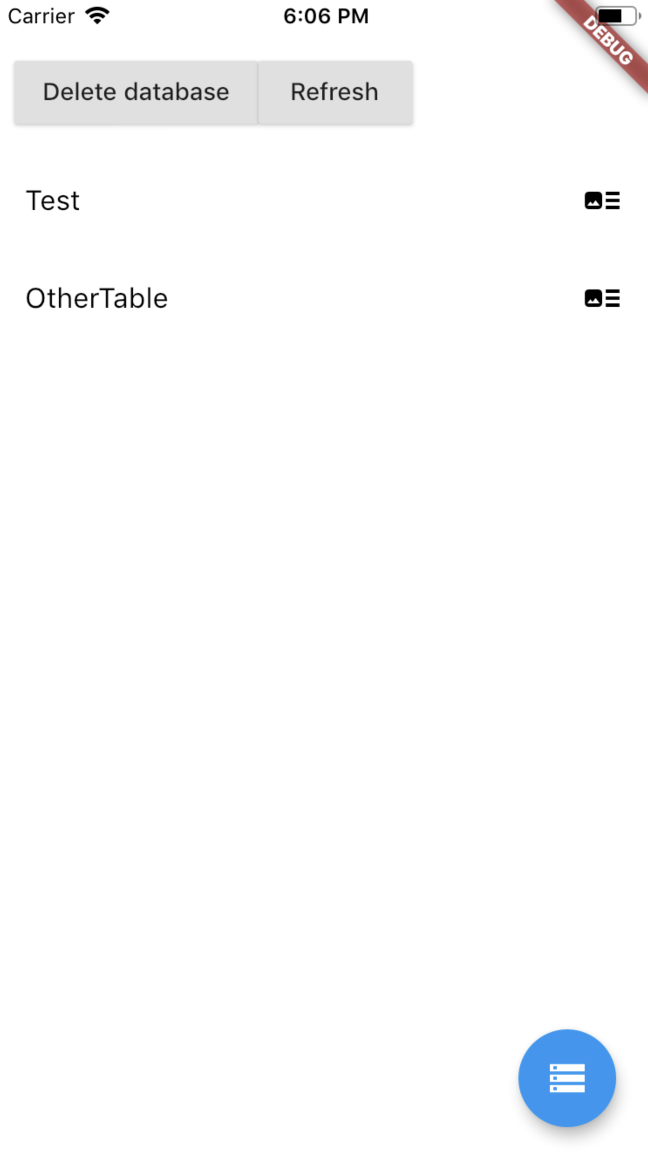
Task: Tap the details icon beside OtherTable
Action: [x=602, y=298]
